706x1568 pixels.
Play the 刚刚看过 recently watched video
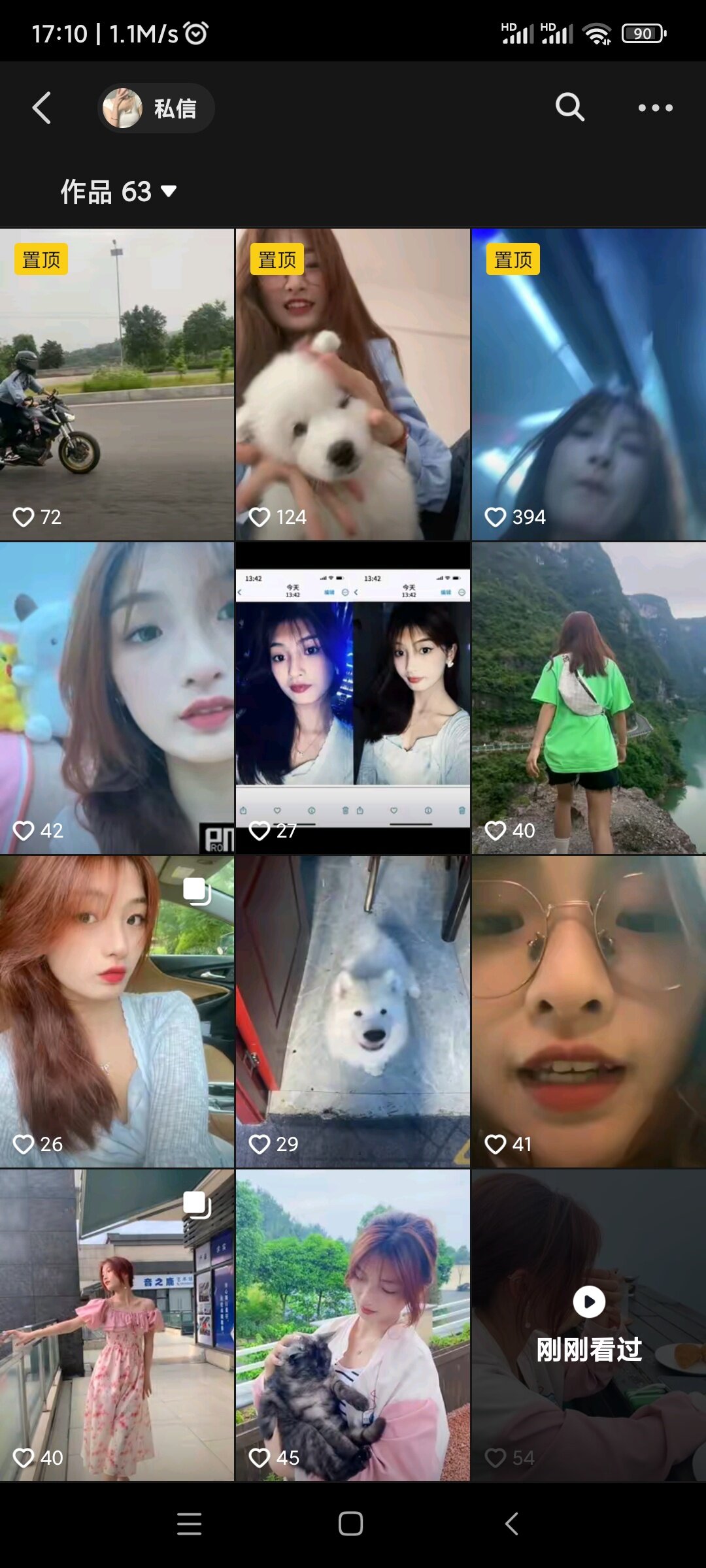589,1325
